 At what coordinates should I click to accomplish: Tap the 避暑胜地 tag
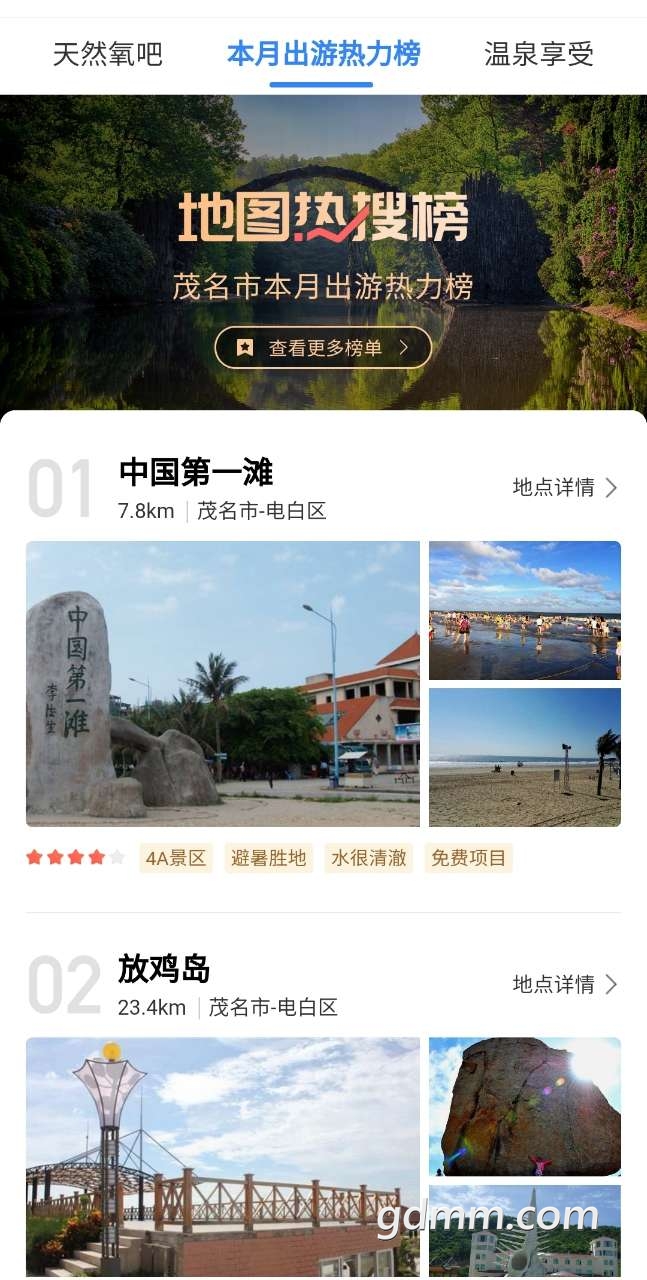[x=268, y=858]
